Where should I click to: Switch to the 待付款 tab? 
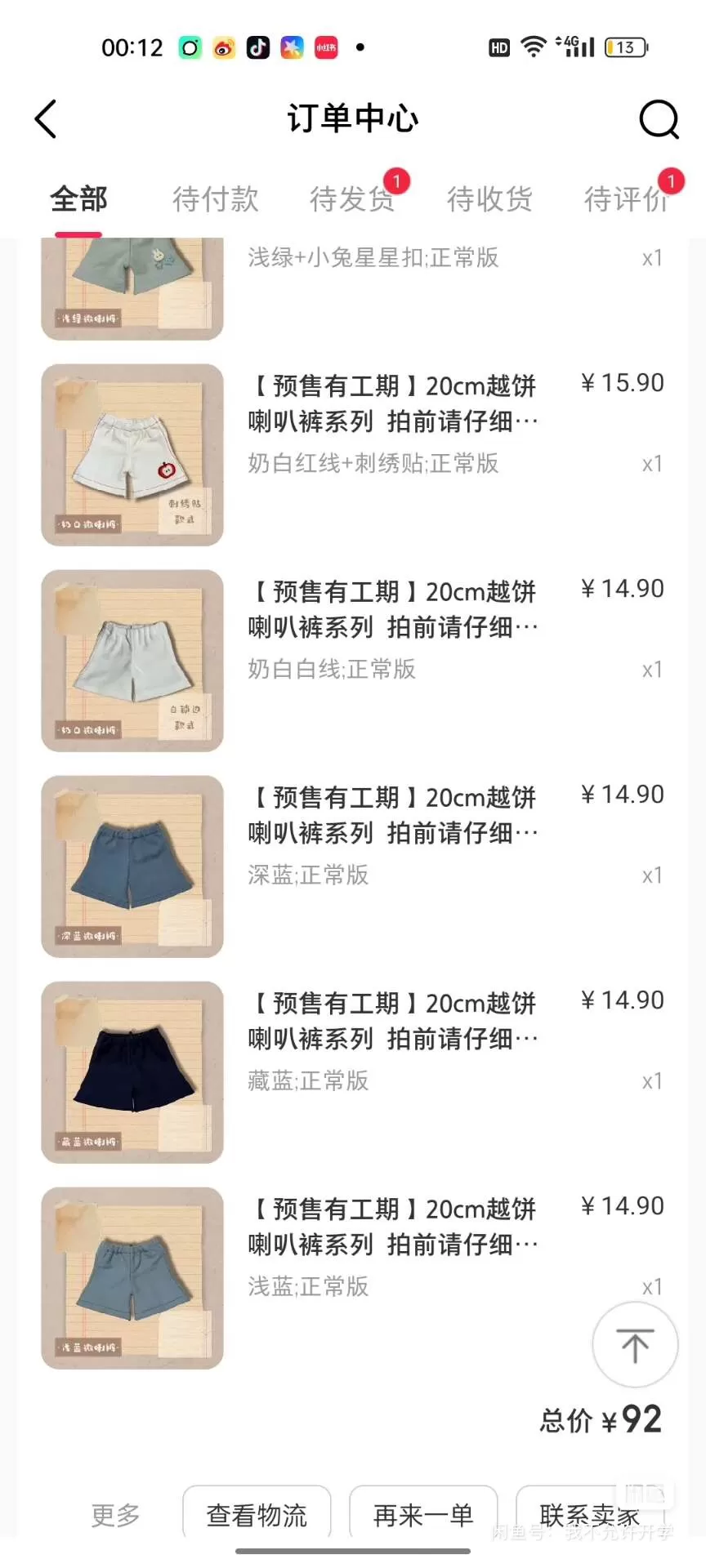216,199
